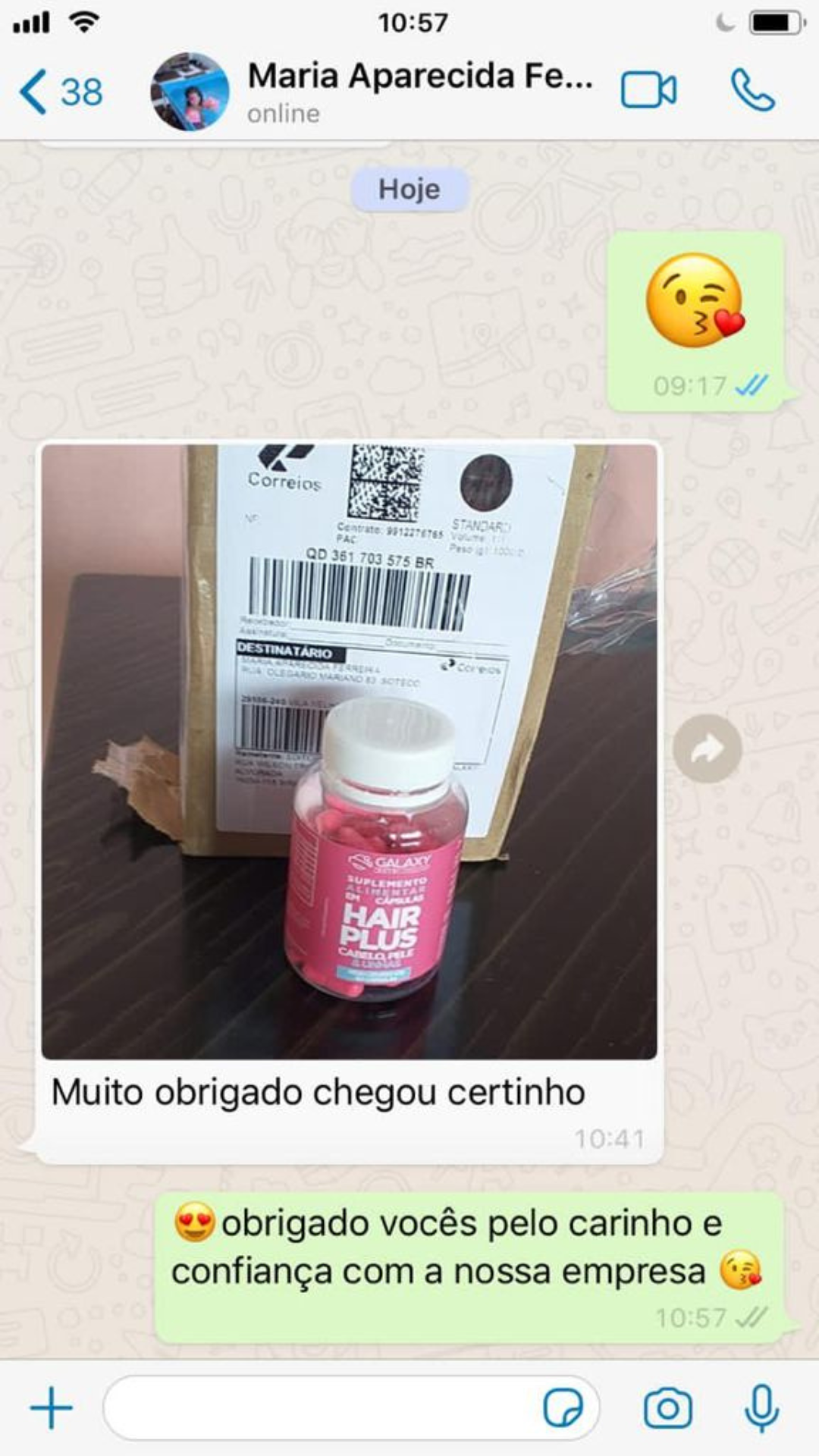Tap the microphone to record audio
The width and height of the screenshot is (819, 1456).
click(x=761, y=1408)
